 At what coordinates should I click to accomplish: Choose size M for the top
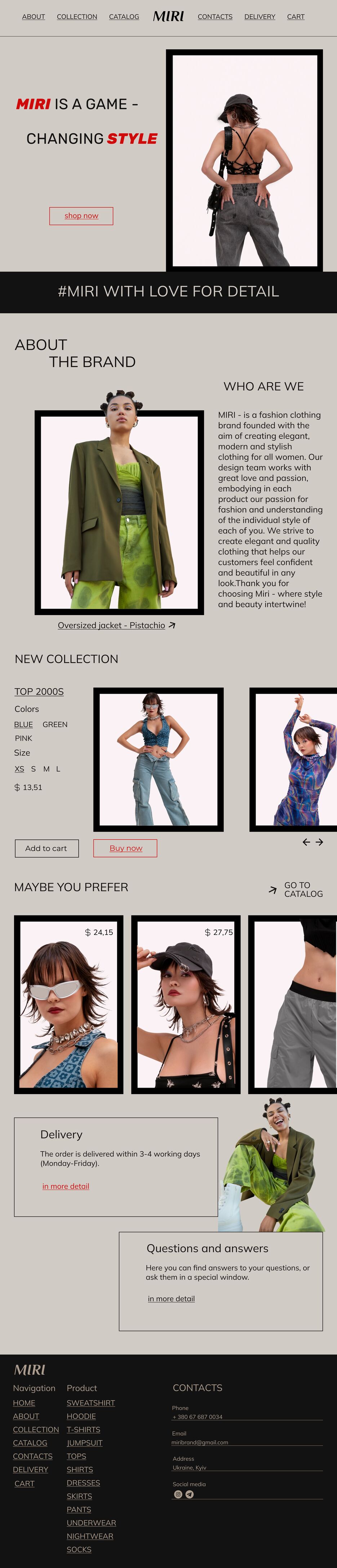pyautogui.click(x=46, y=769)
